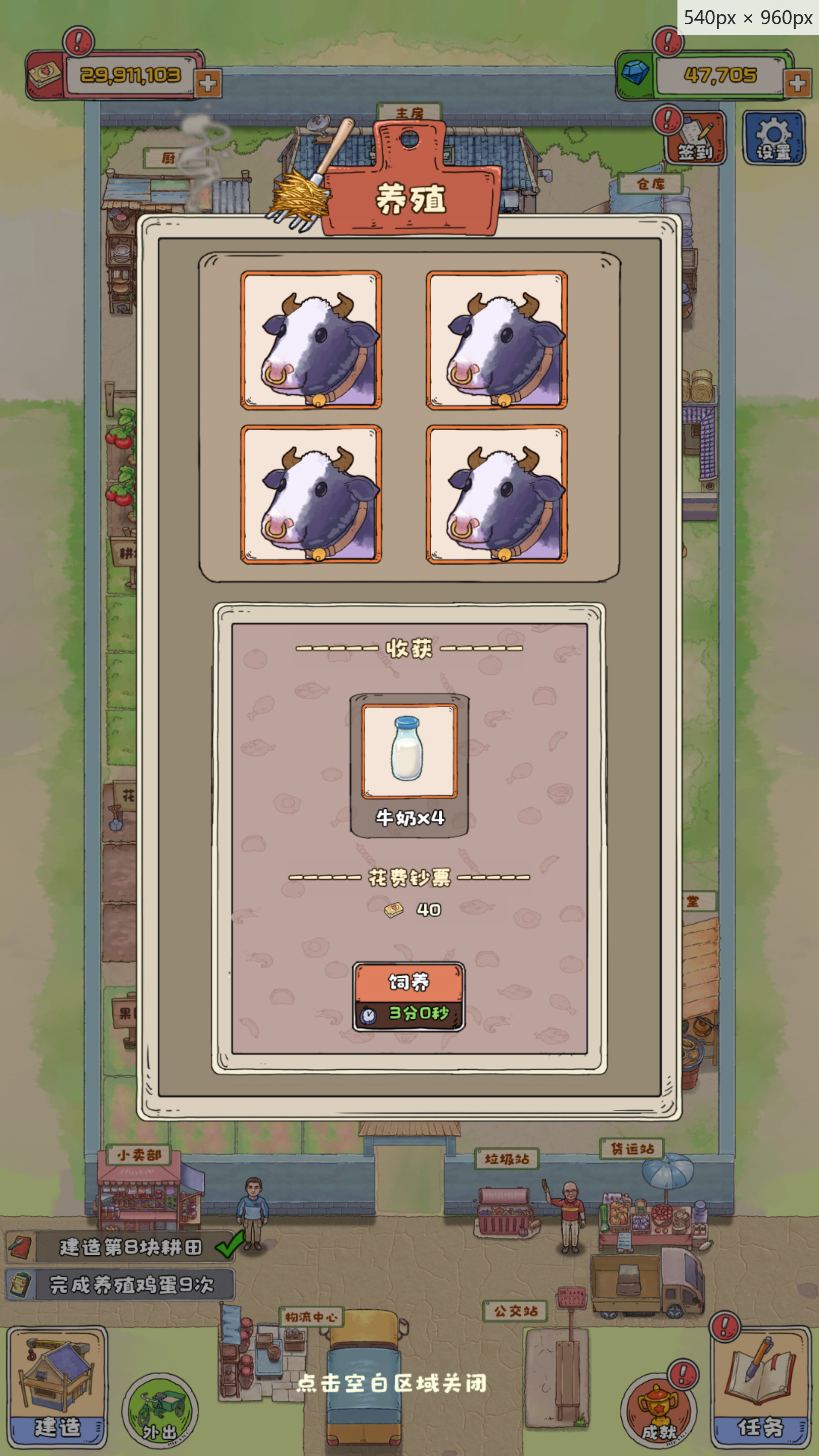Tap the 外出 go-out button
This screenshot has height=1456, width=819.
(x=160, y=1411)
